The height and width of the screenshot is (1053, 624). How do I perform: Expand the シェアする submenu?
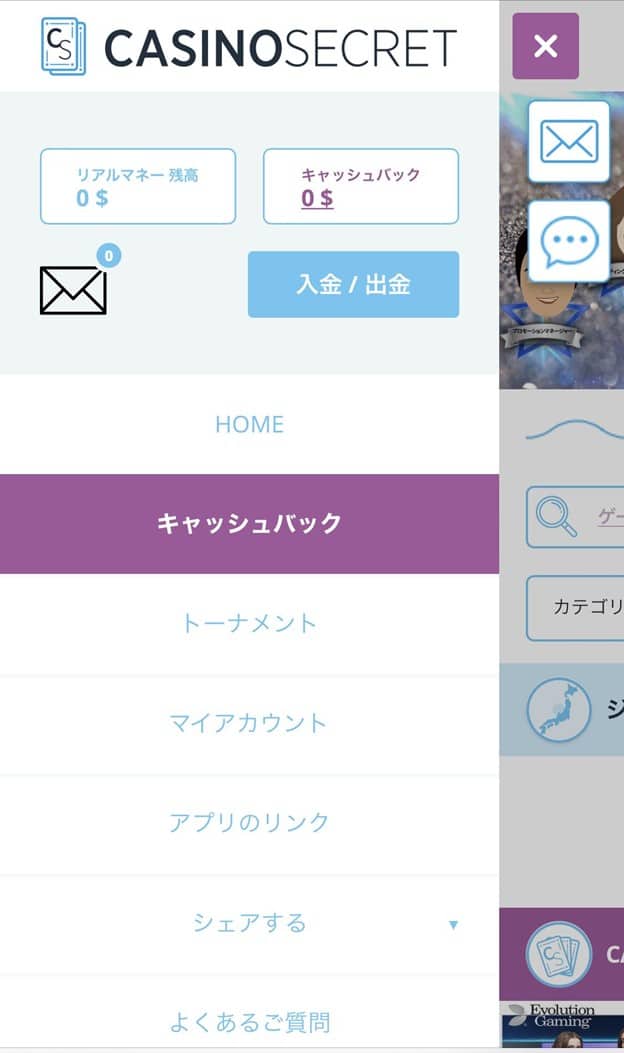pos(249,923)
